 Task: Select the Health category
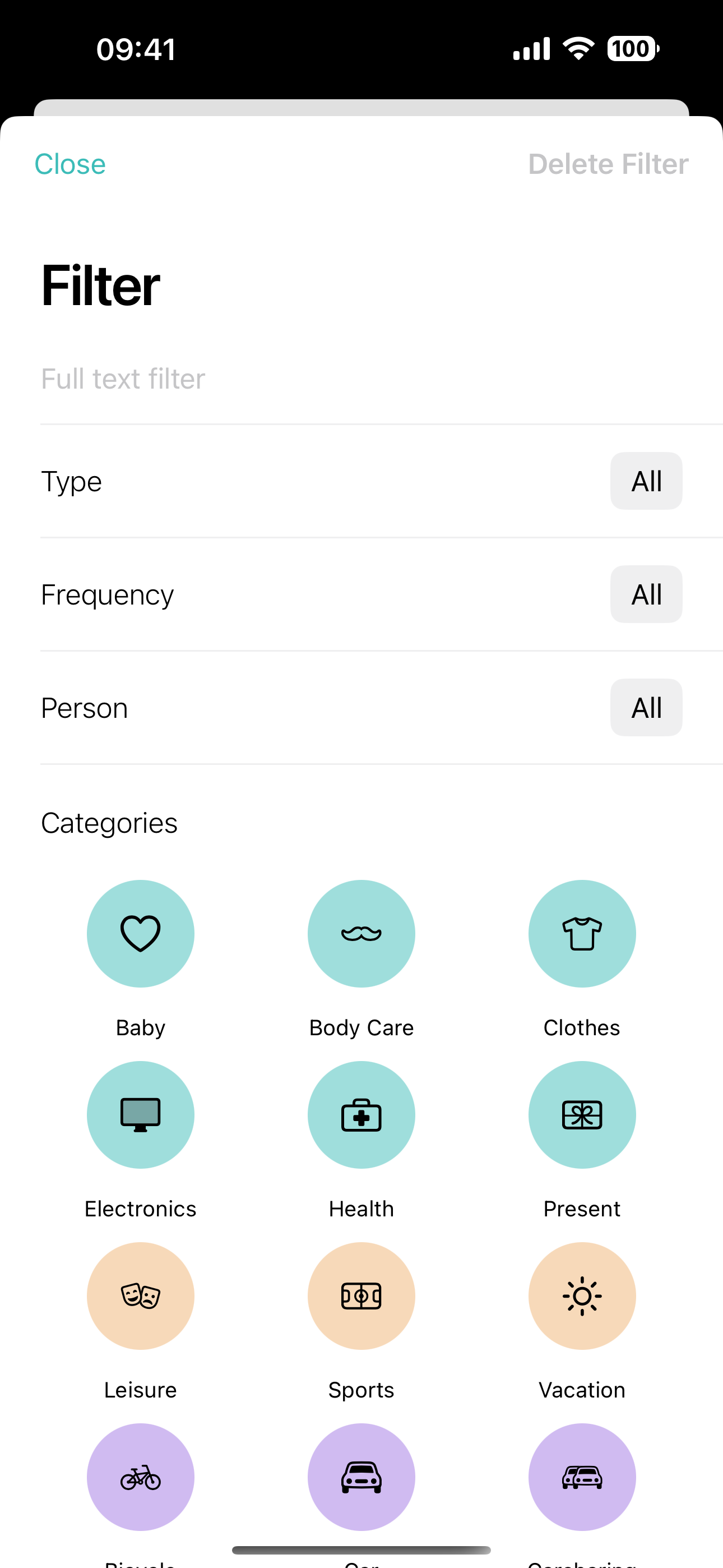pyautogui.click(x=361, y=1114)
